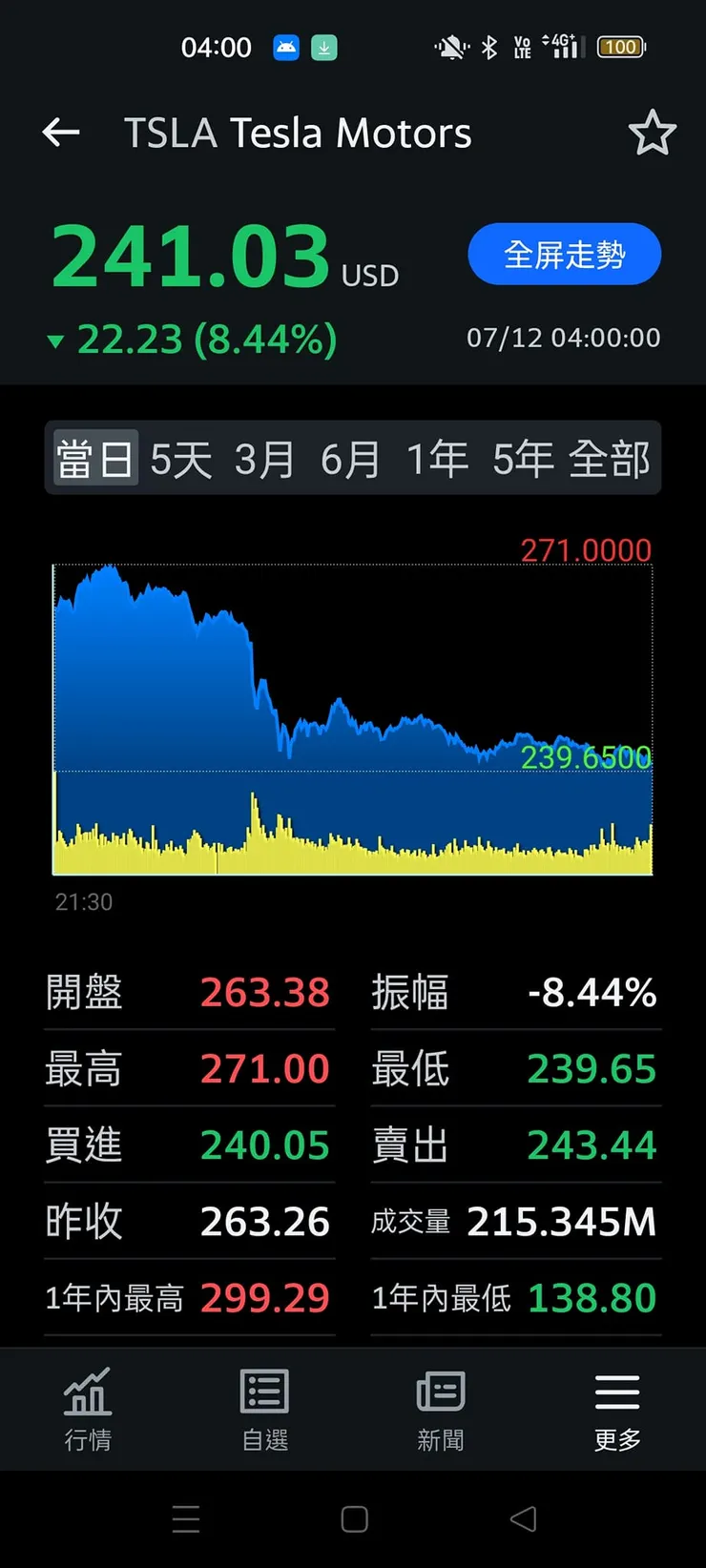This screenshot has width=706, height=1568.
Task: Open 全屏走勢 fullscreen chart view
Action: coord(564,254)
